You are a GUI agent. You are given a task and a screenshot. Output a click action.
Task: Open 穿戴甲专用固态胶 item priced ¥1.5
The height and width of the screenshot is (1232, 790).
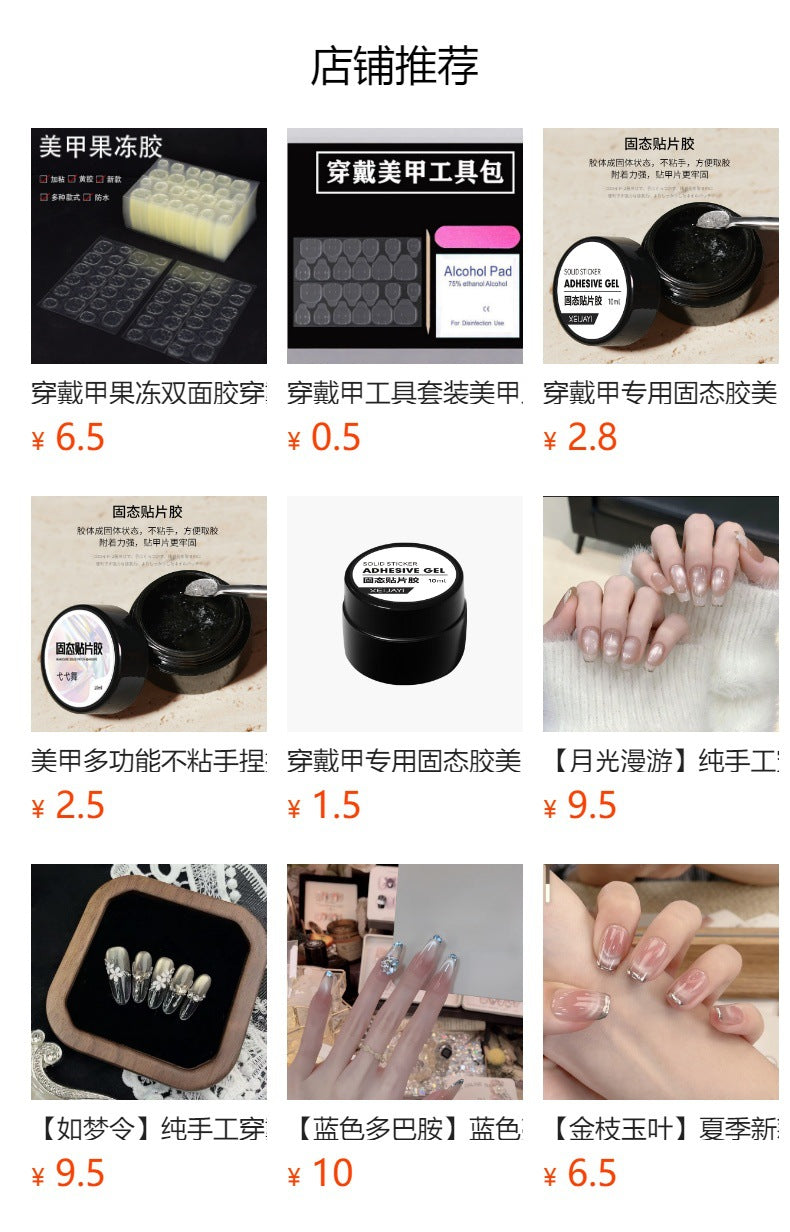click(404, 614)
